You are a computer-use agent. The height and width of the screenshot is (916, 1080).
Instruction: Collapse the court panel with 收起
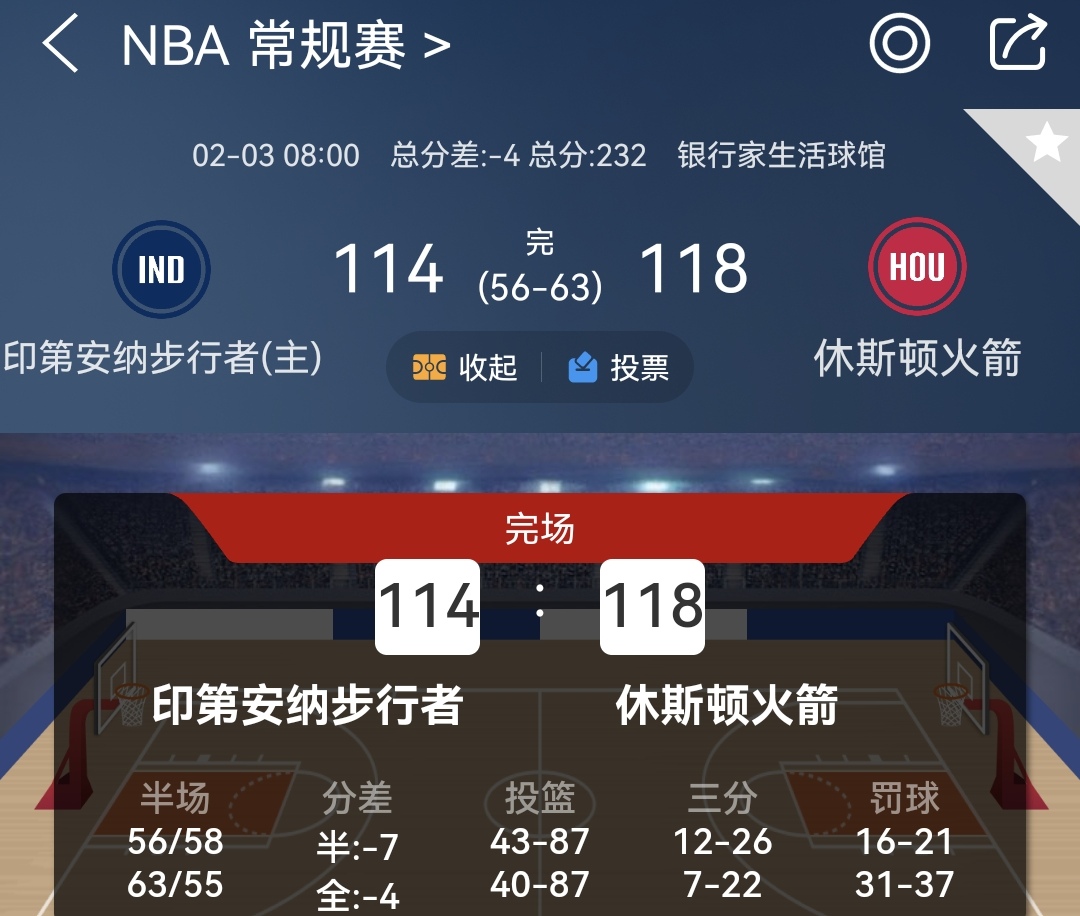pos(465,368)
